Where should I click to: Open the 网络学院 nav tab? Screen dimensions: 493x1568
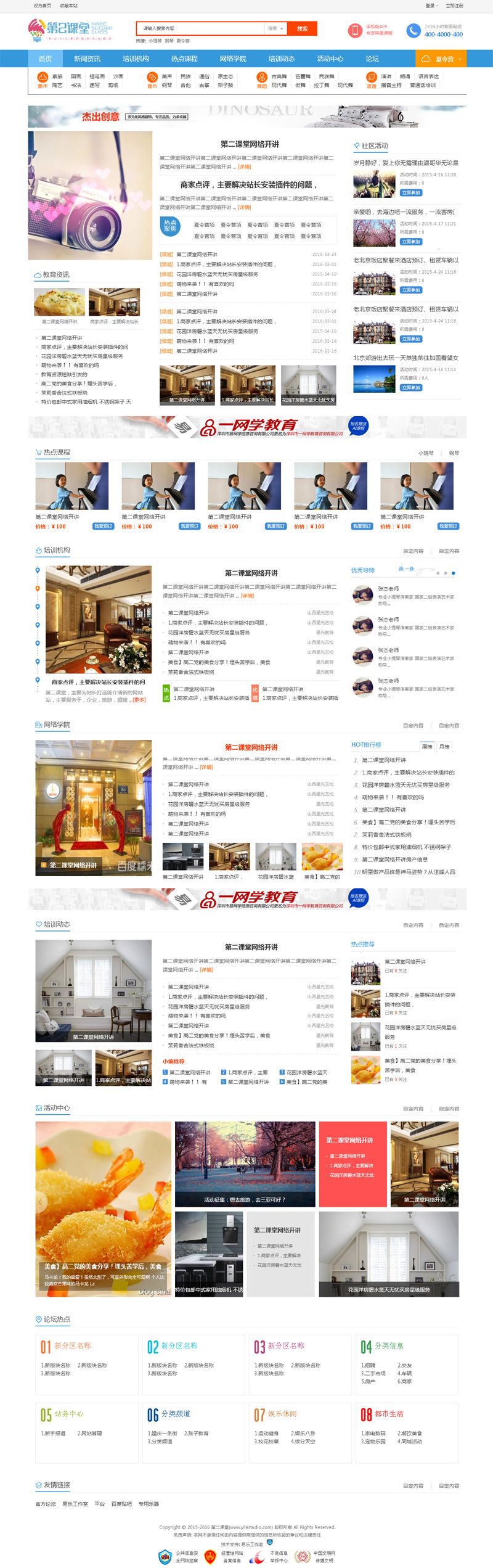click(233, 59)
